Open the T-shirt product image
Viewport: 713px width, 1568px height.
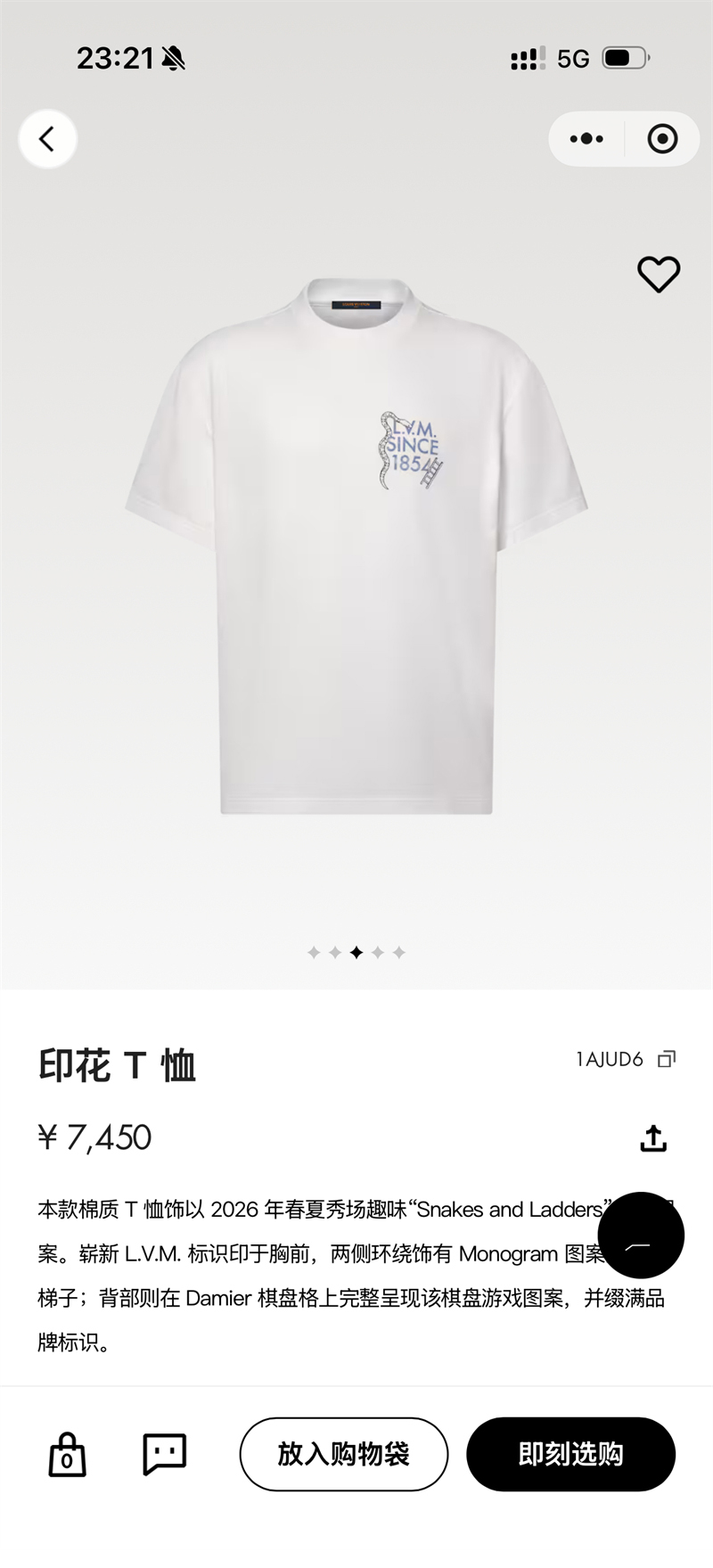tap(356, 544)
